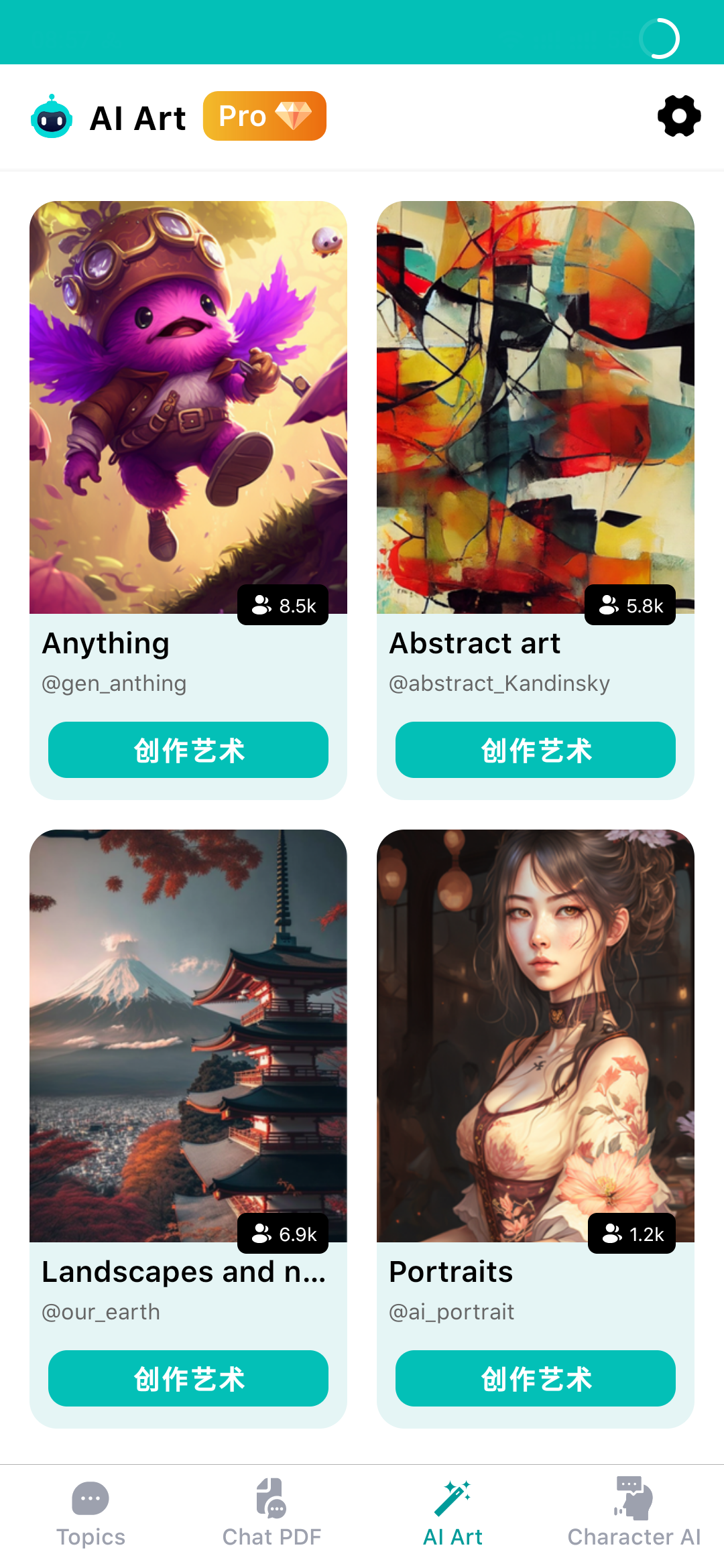Tap the Pro upgrade badge
Image resolution: width=724 pixels, height=1568 pixels.
click(x=264, y=116)
